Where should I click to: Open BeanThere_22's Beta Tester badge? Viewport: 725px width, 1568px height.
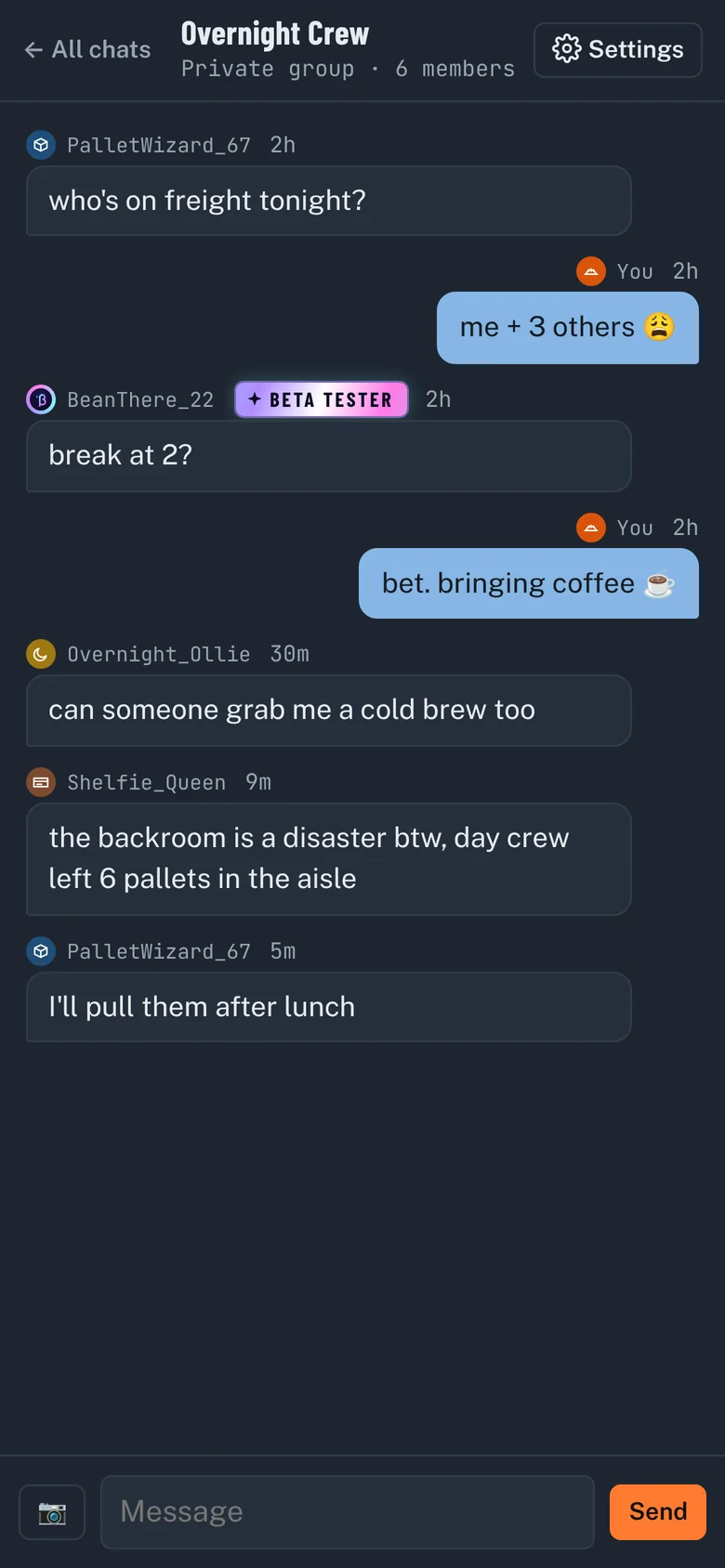[322, 399]
